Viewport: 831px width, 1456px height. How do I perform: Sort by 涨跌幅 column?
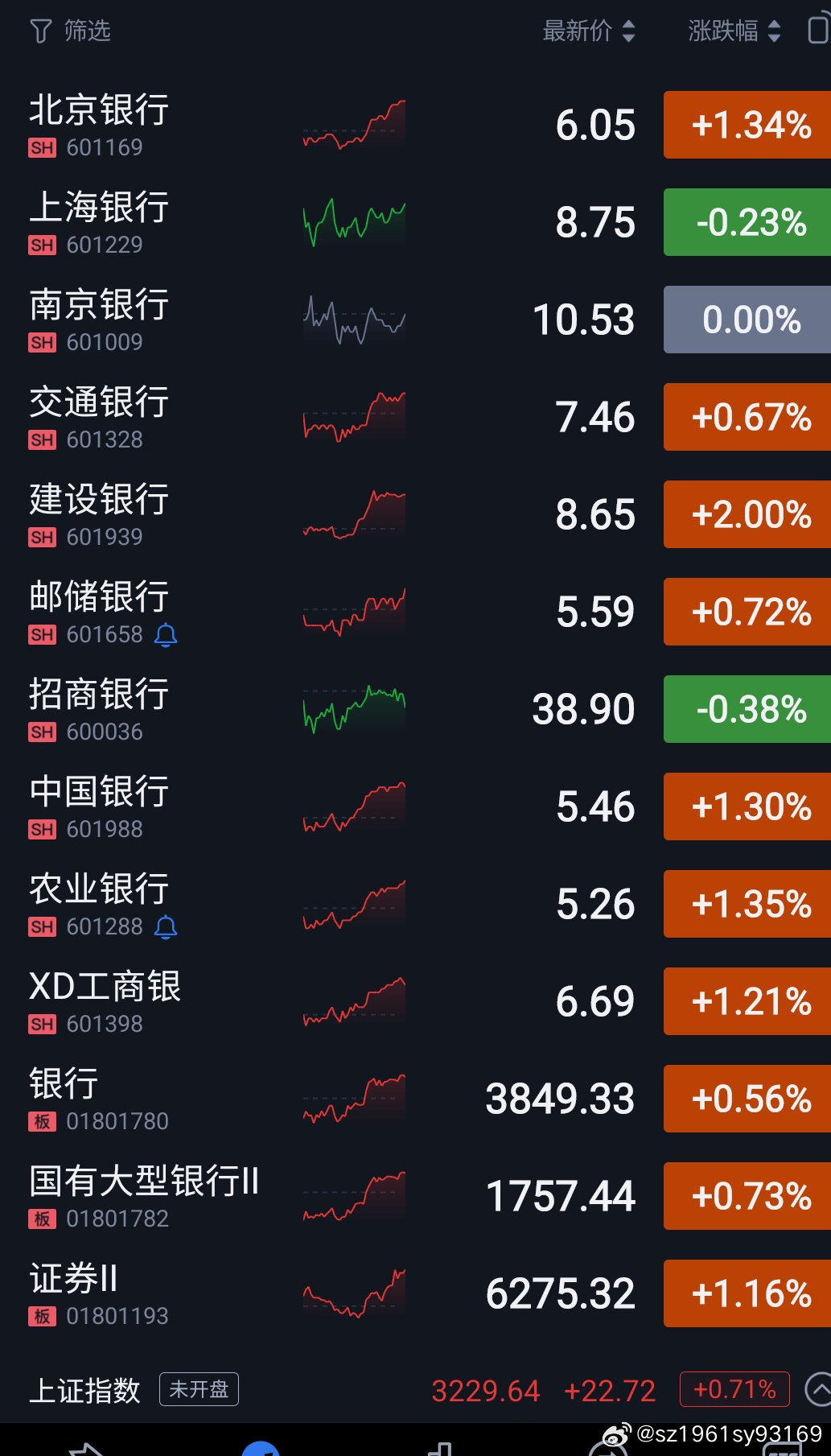click(x=734, y=31)
